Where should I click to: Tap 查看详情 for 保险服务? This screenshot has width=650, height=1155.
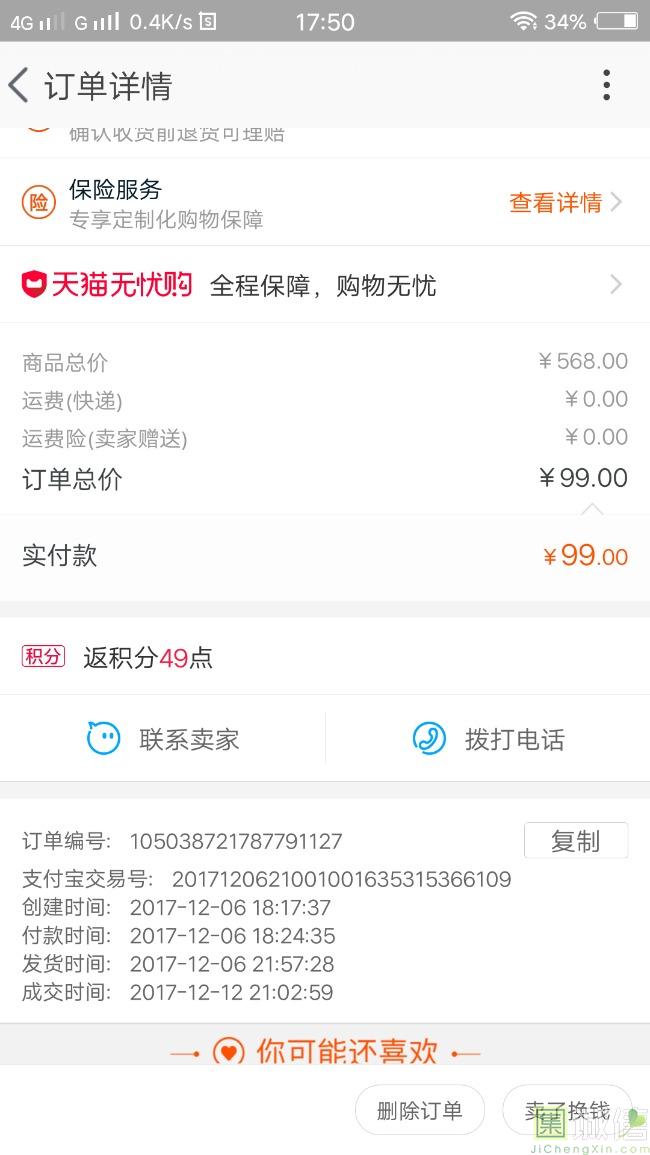(565, 202)
